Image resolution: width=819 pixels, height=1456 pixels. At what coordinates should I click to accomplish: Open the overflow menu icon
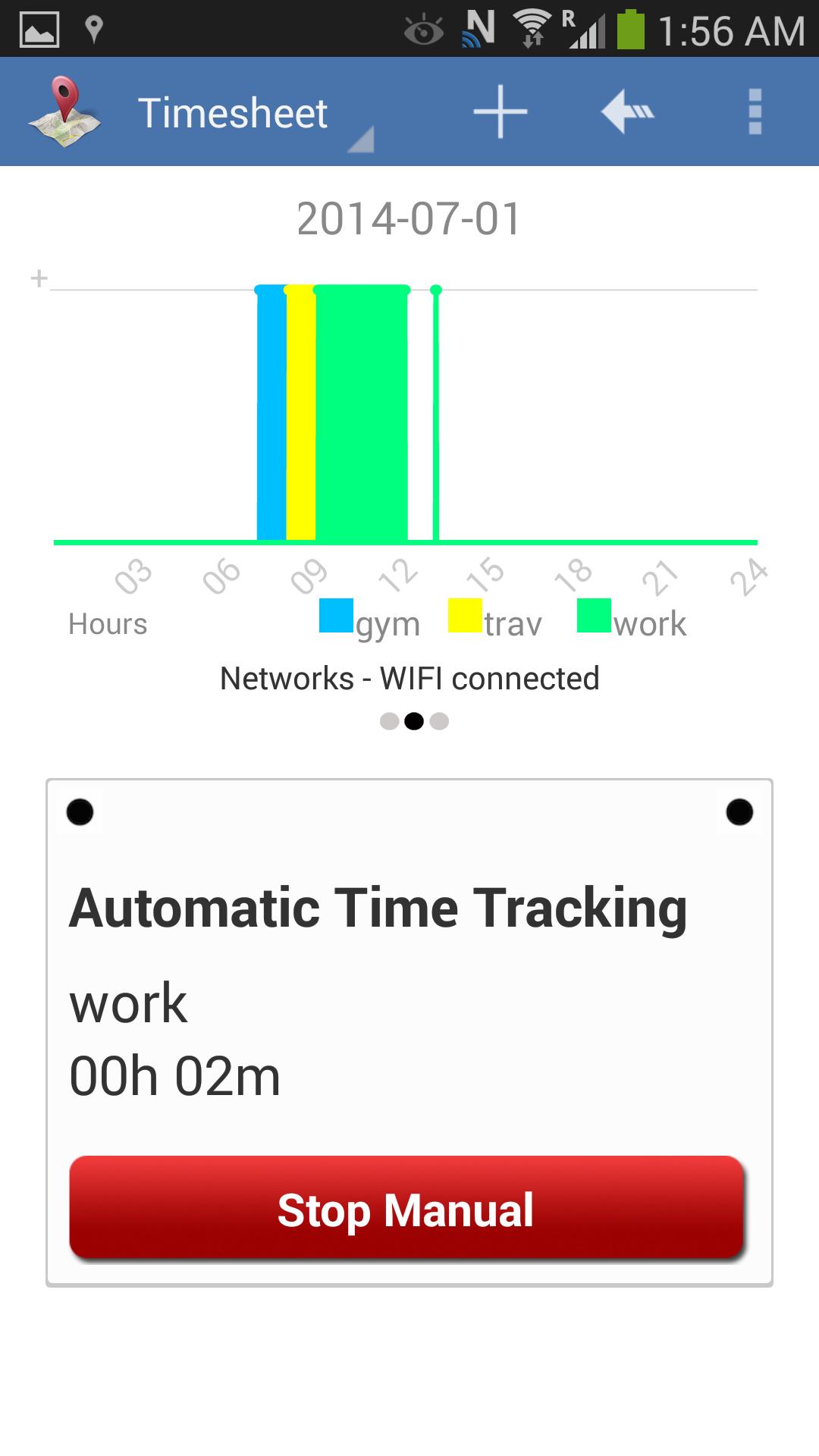pyautogui.click(x=753, y=111)
